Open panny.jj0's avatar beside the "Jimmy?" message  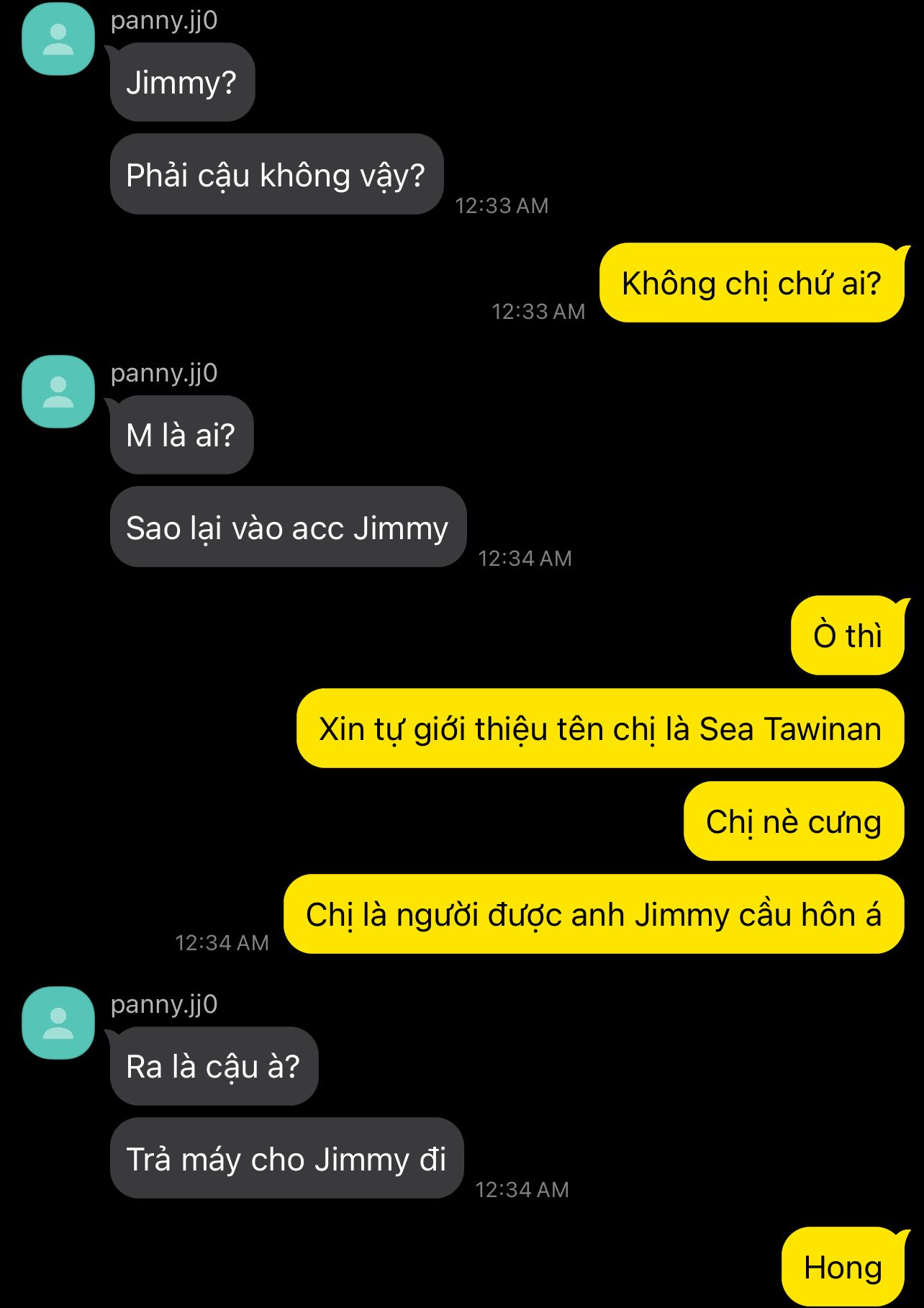point(58,40)
